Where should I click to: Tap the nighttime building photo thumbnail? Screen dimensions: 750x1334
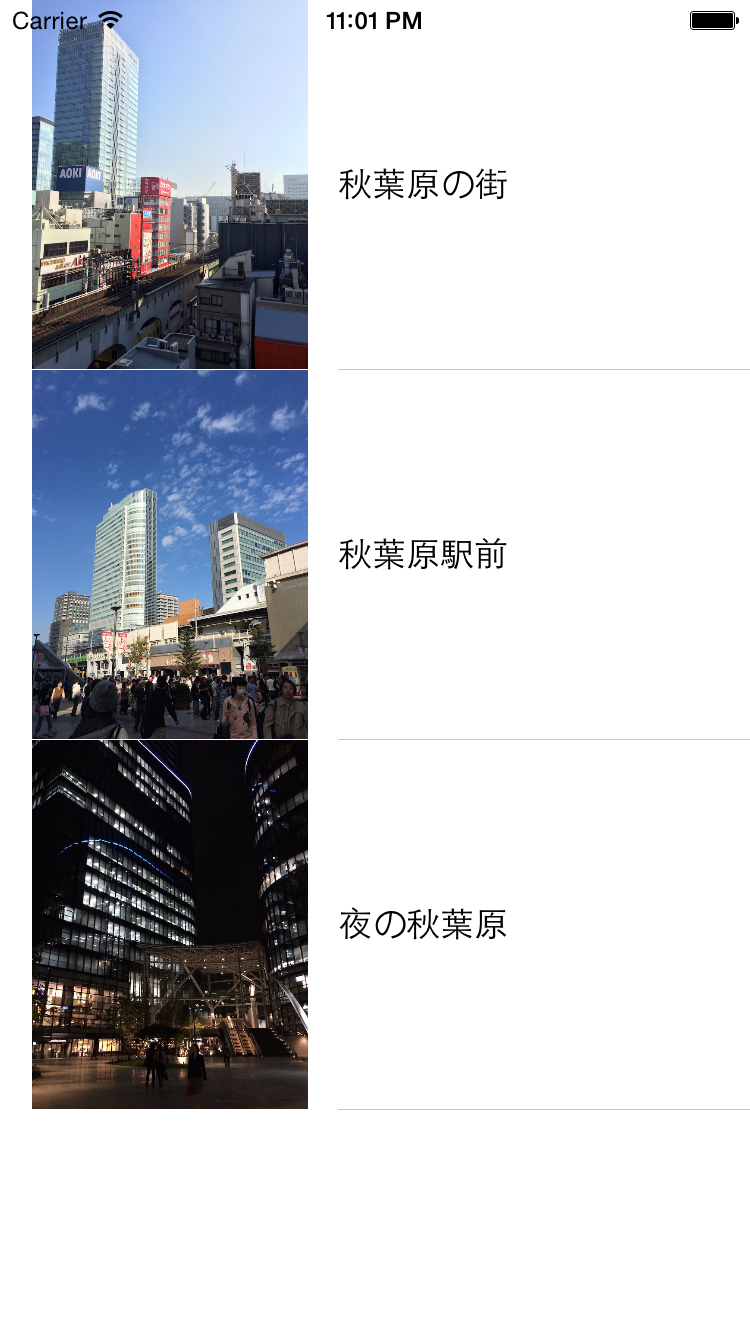170,923
